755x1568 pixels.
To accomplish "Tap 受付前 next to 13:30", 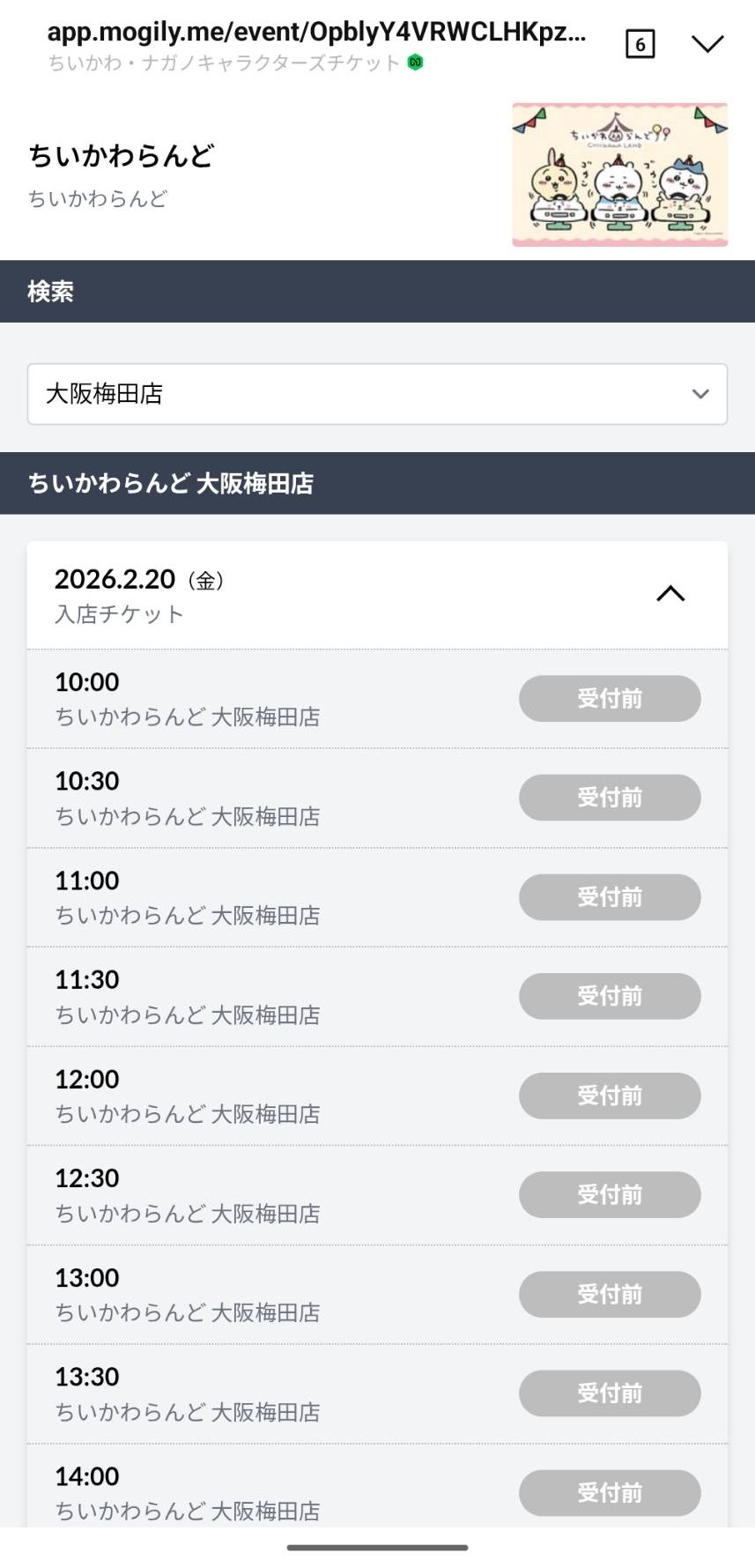I will coord(610,1393).
